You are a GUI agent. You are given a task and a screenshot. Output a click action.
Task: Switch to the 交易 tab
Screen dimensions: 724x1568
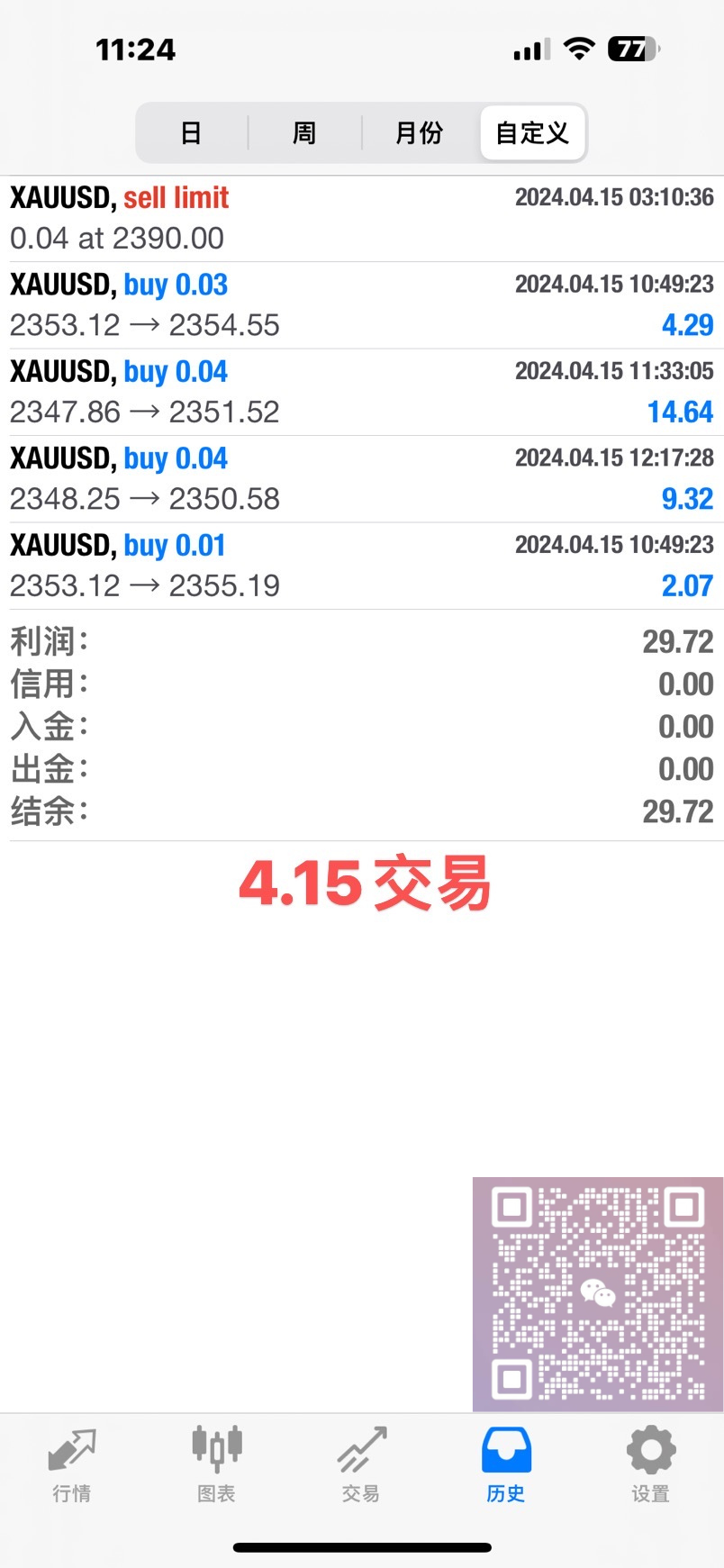coord(361,1465)
